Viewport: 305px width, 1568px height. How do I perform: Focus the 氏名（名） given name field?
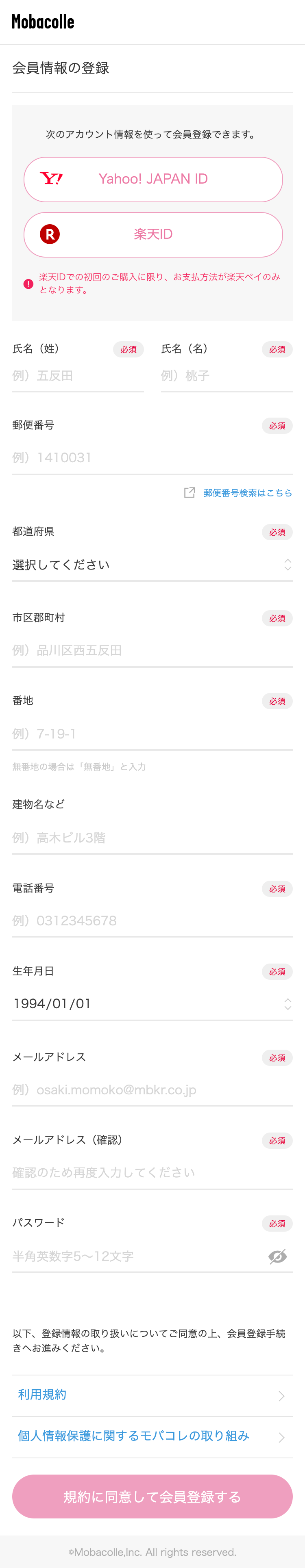click(227, 376)
